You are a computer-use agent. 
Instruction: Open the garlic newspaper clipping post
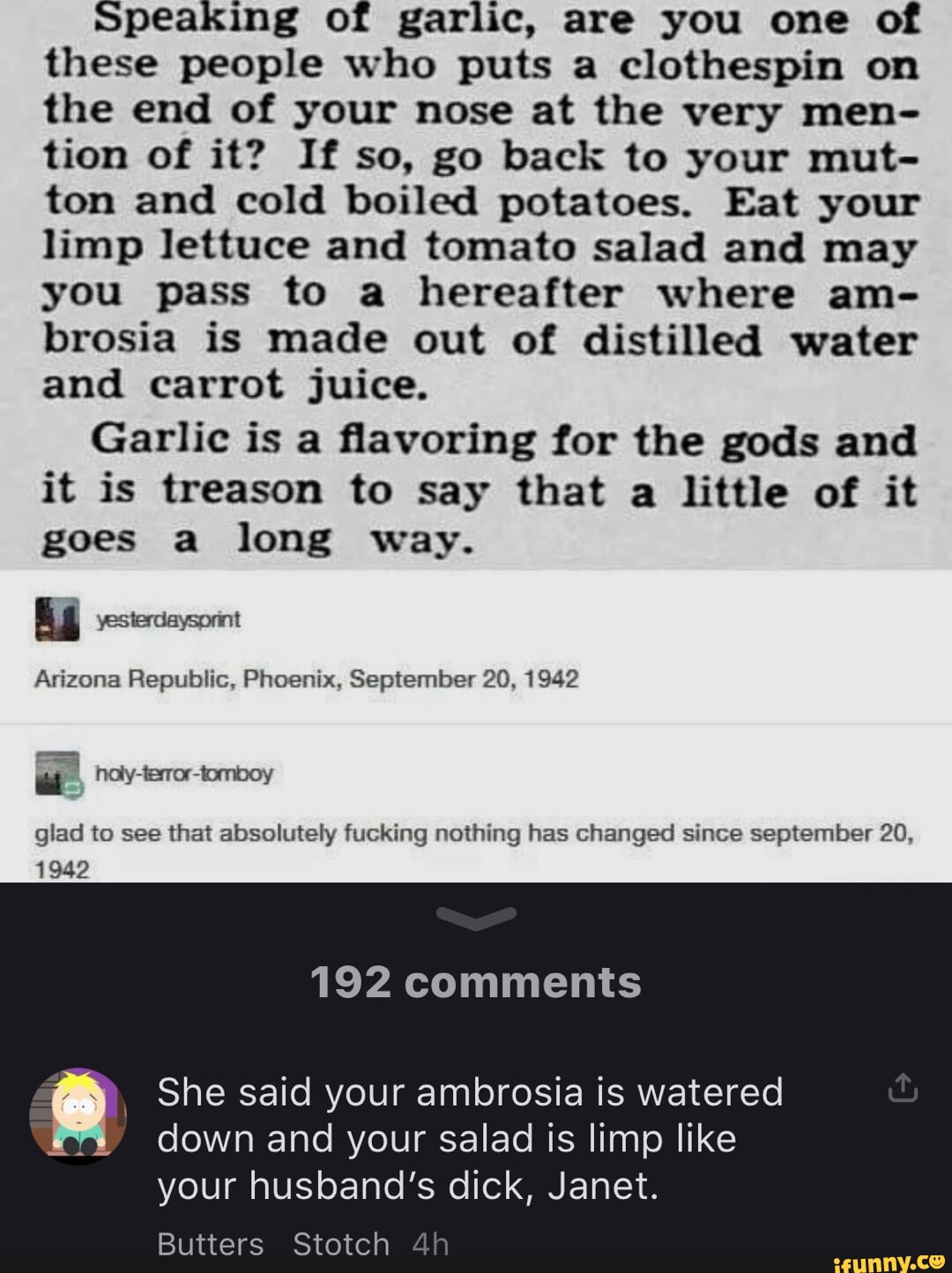click(476, 282)
